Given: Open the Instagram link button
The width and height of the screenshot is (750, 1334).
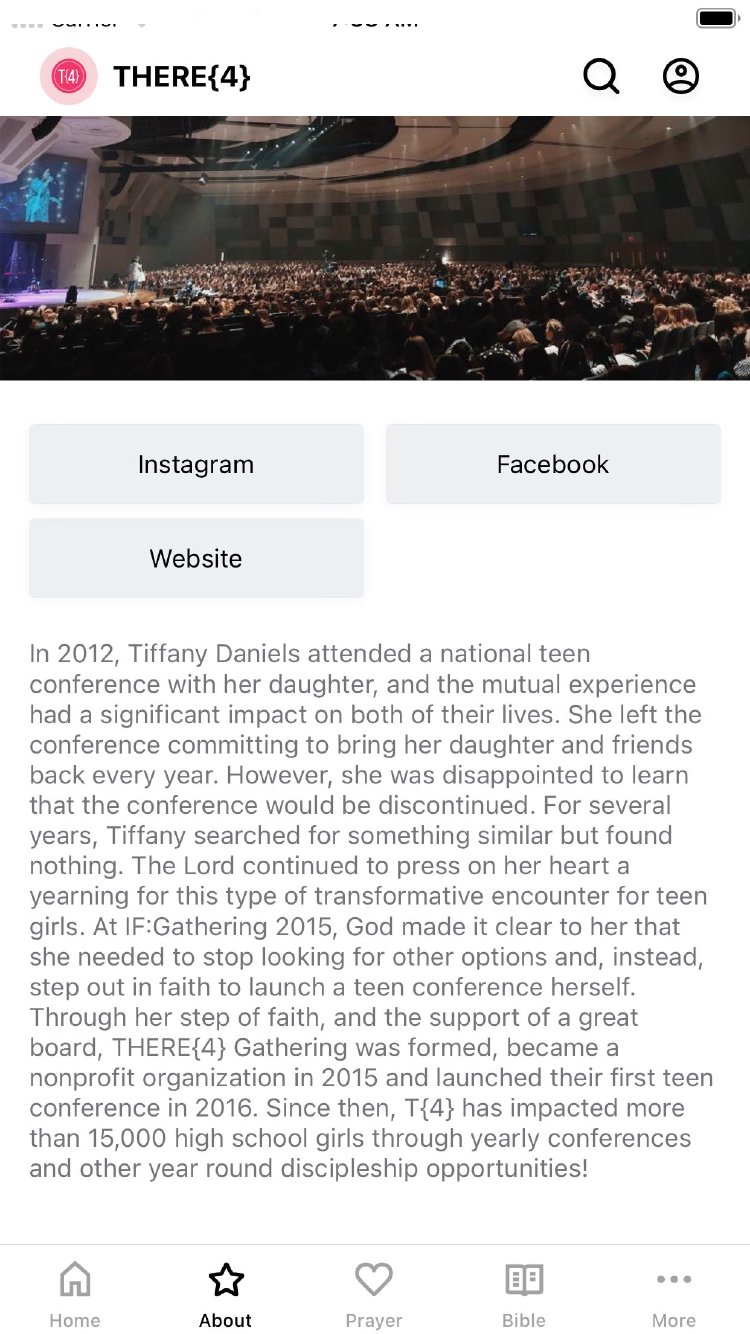Looking at the screenshot, I should click(196, 464).
